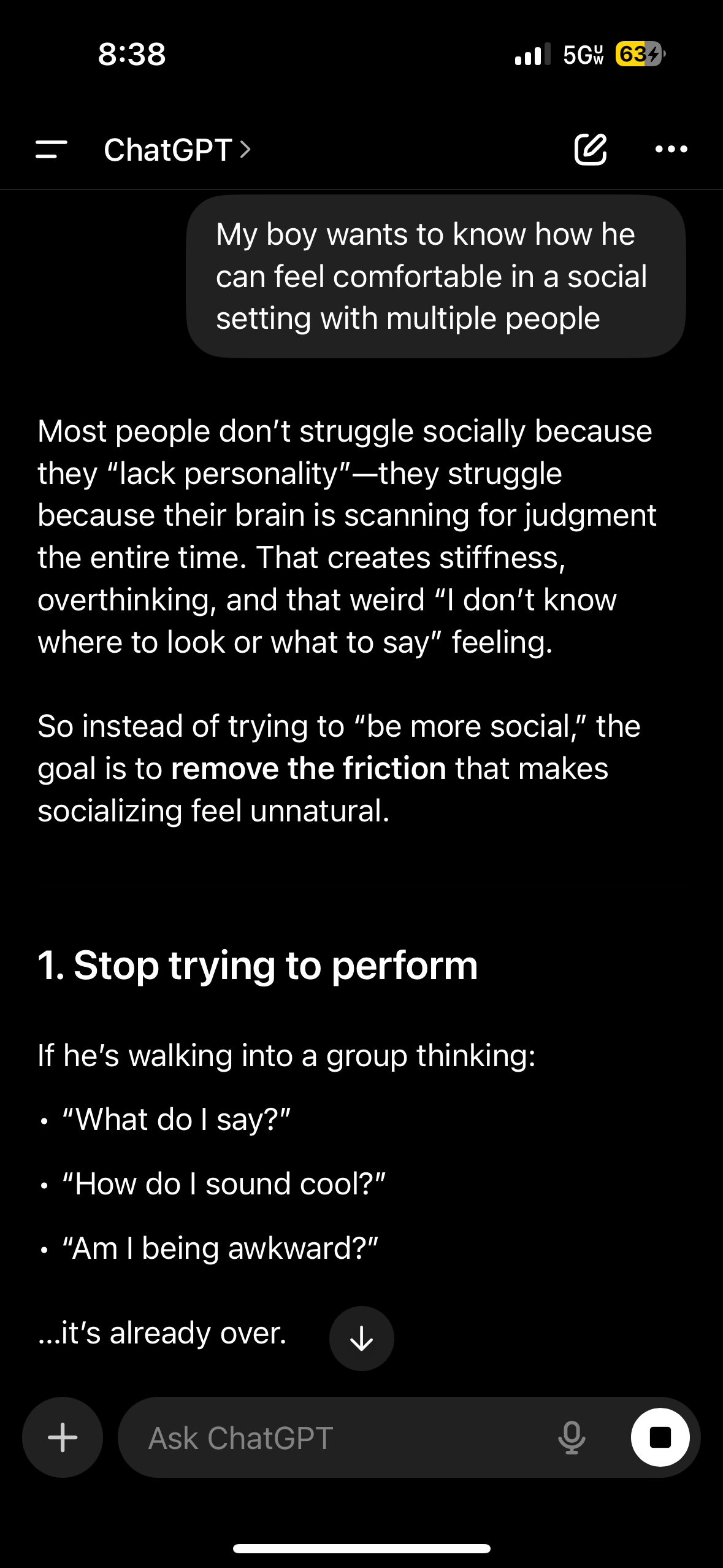Stop the response generation
Image resolution: width=723 pixels, height=1568 pixels.
click(x=660, y=1437)
